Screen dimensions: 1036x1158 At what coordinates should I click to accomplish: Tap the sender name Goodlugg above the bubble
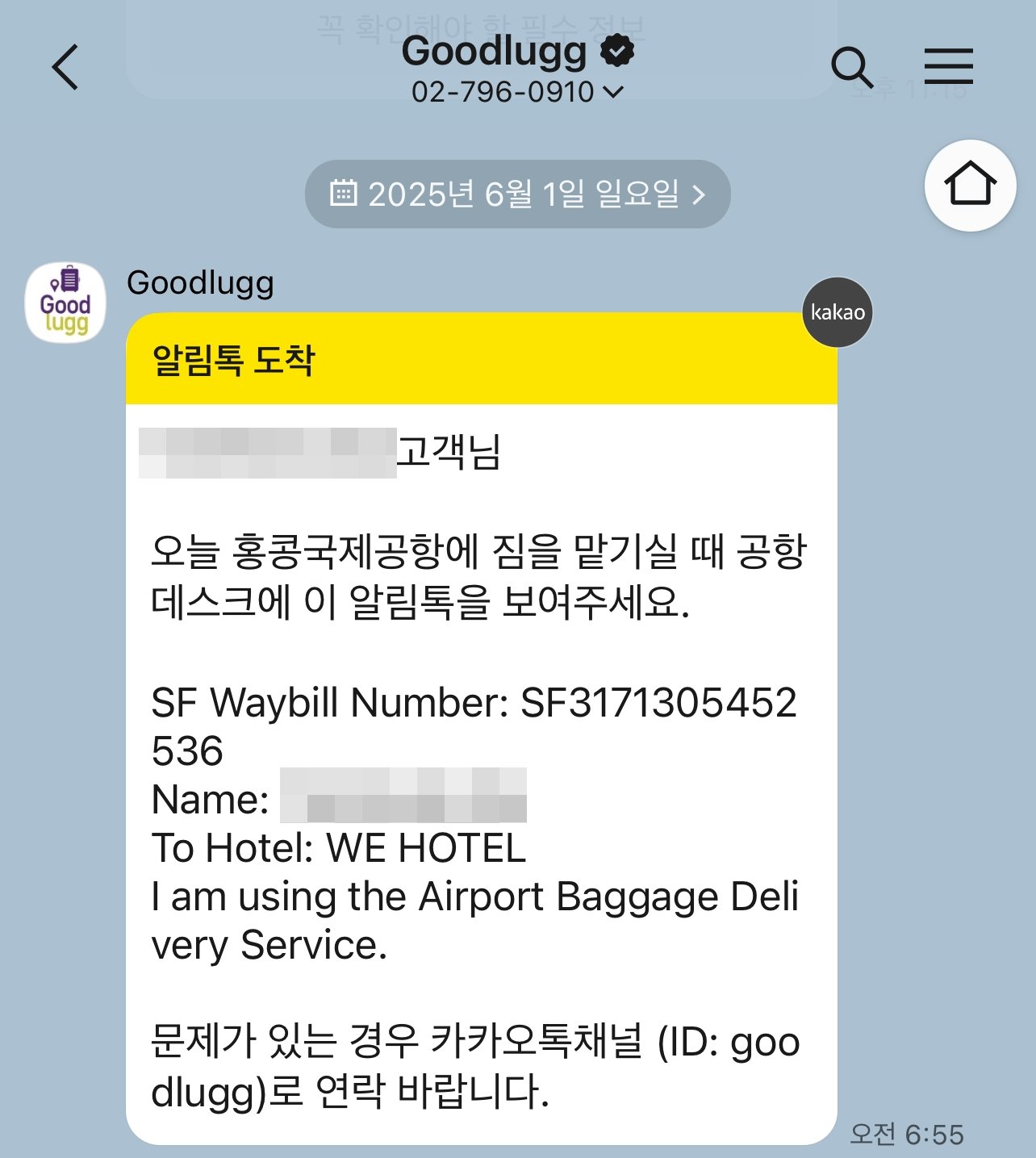click(198, 282)
